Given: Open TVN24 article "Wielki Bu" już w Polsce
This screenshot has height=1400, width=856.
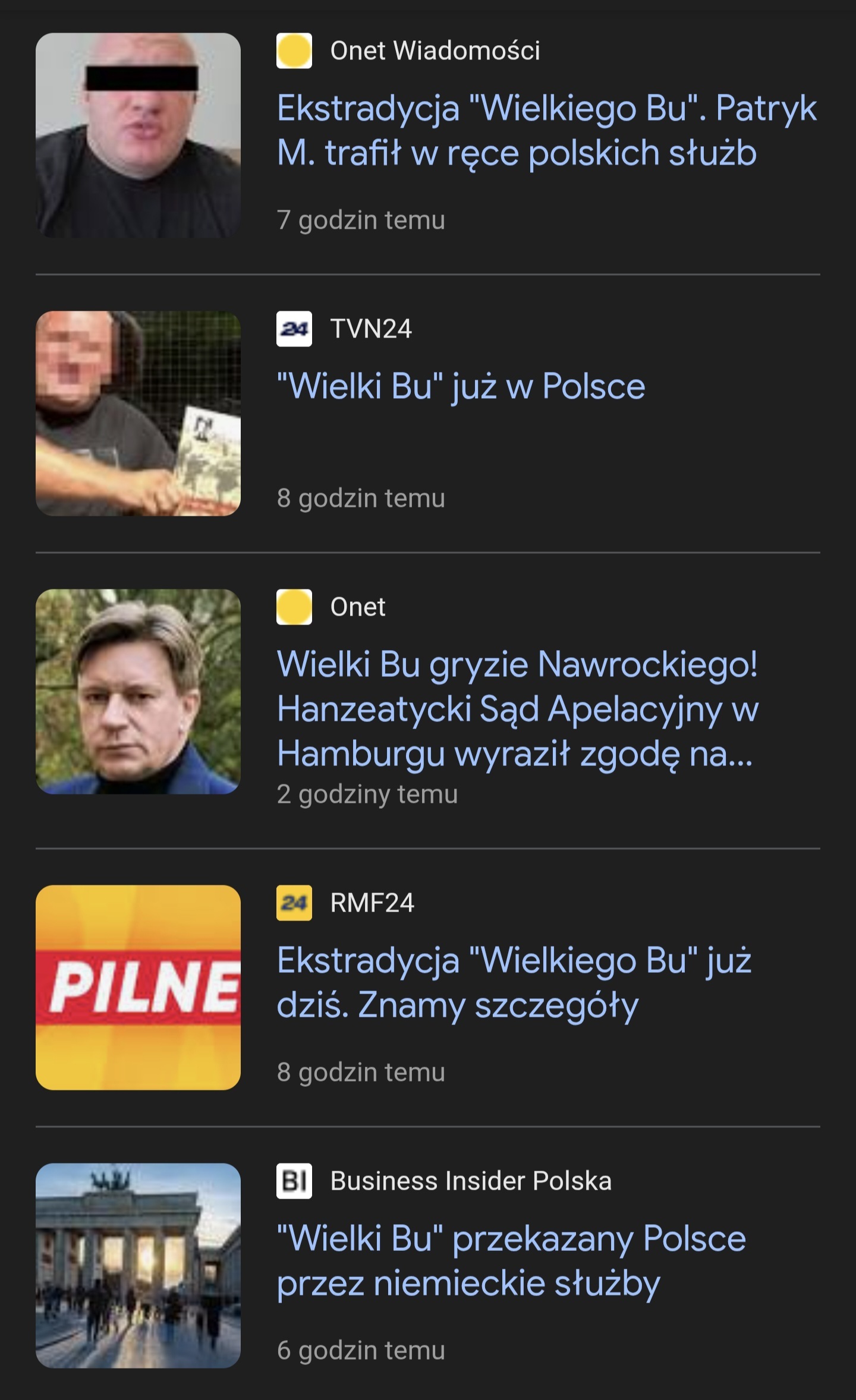Looking at the screenshot, I should click(461, 386).
